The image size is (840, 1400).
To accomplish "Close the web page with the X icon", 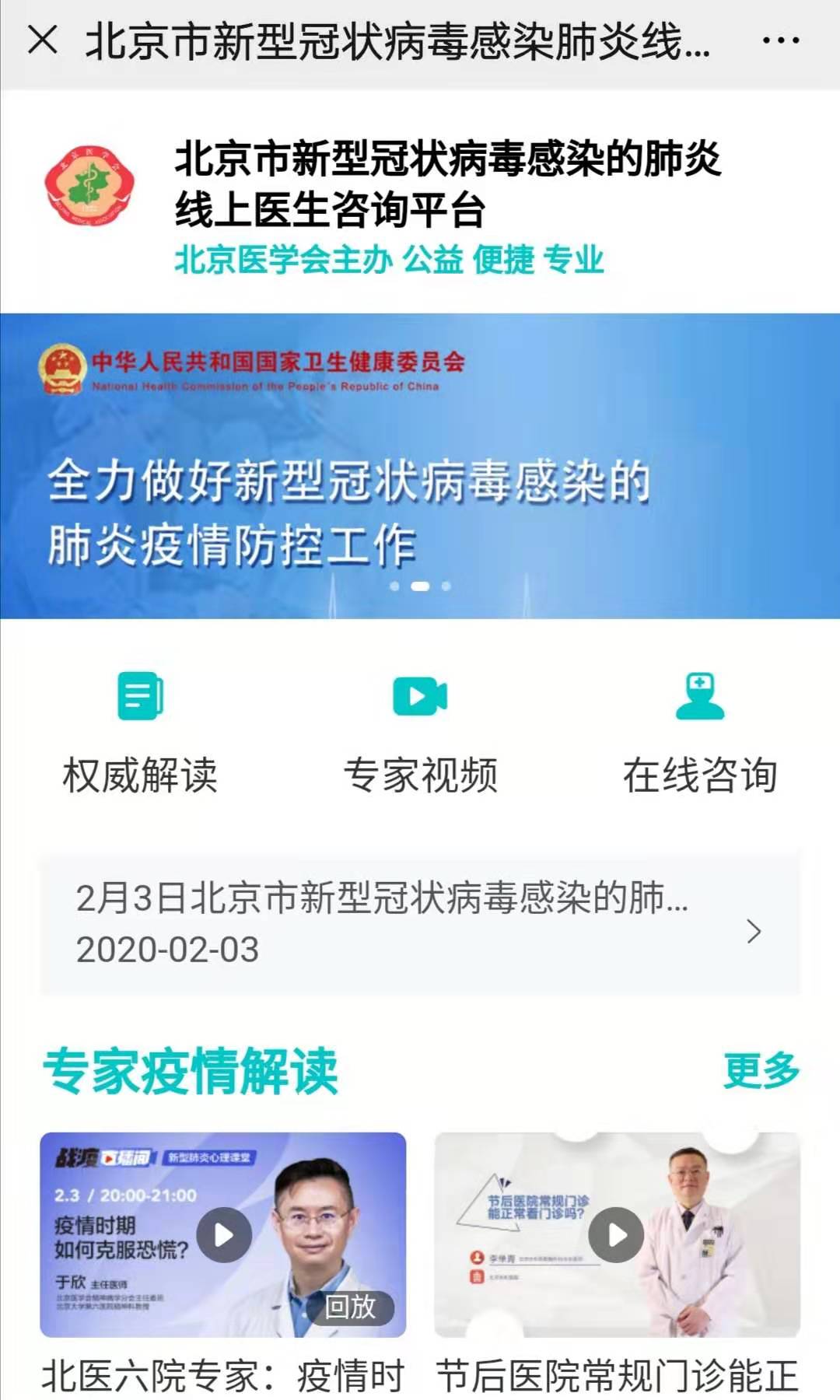I will (x=43, y=40).
